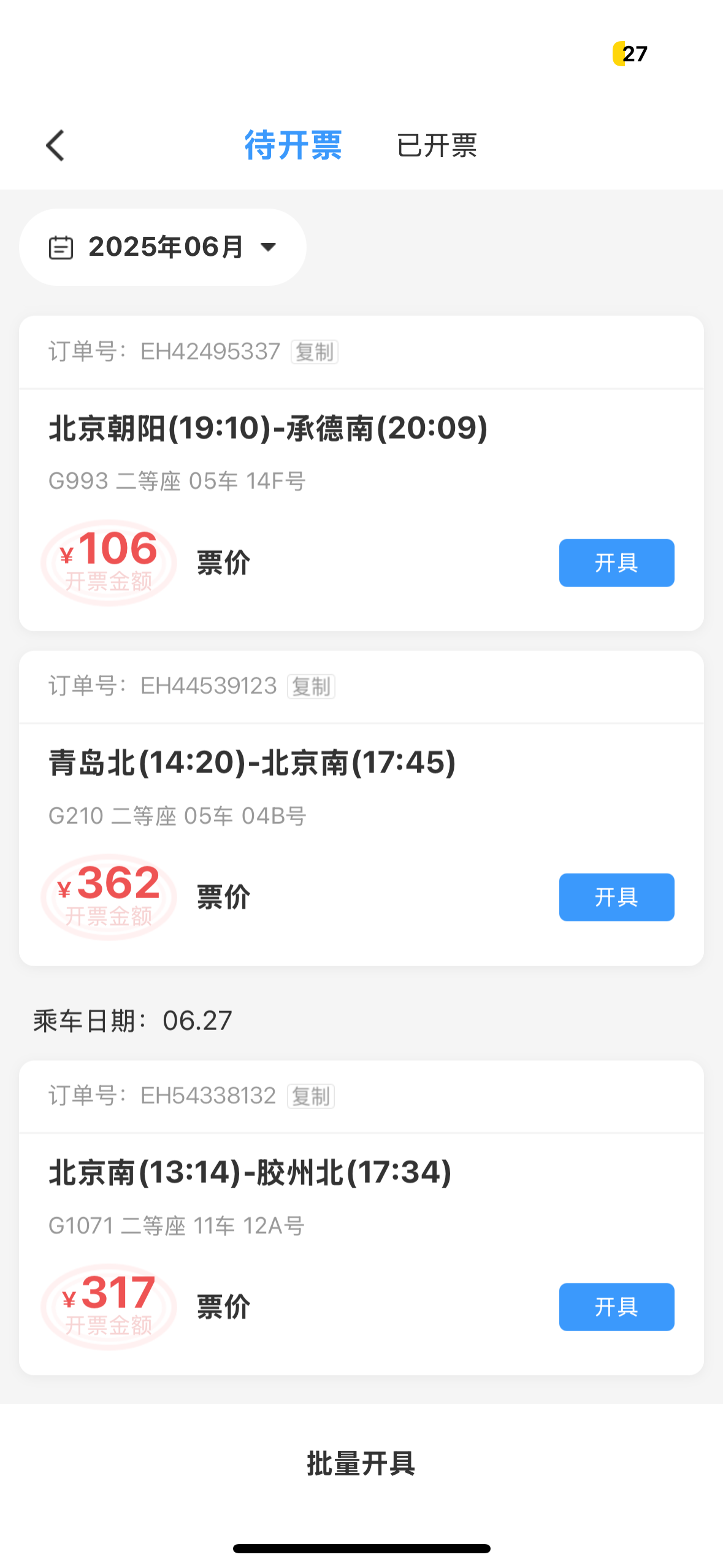Screen dimensions: 723x1568
Task: Open the G210 青岛北-北京南 order card
Action: coord(361,809)
